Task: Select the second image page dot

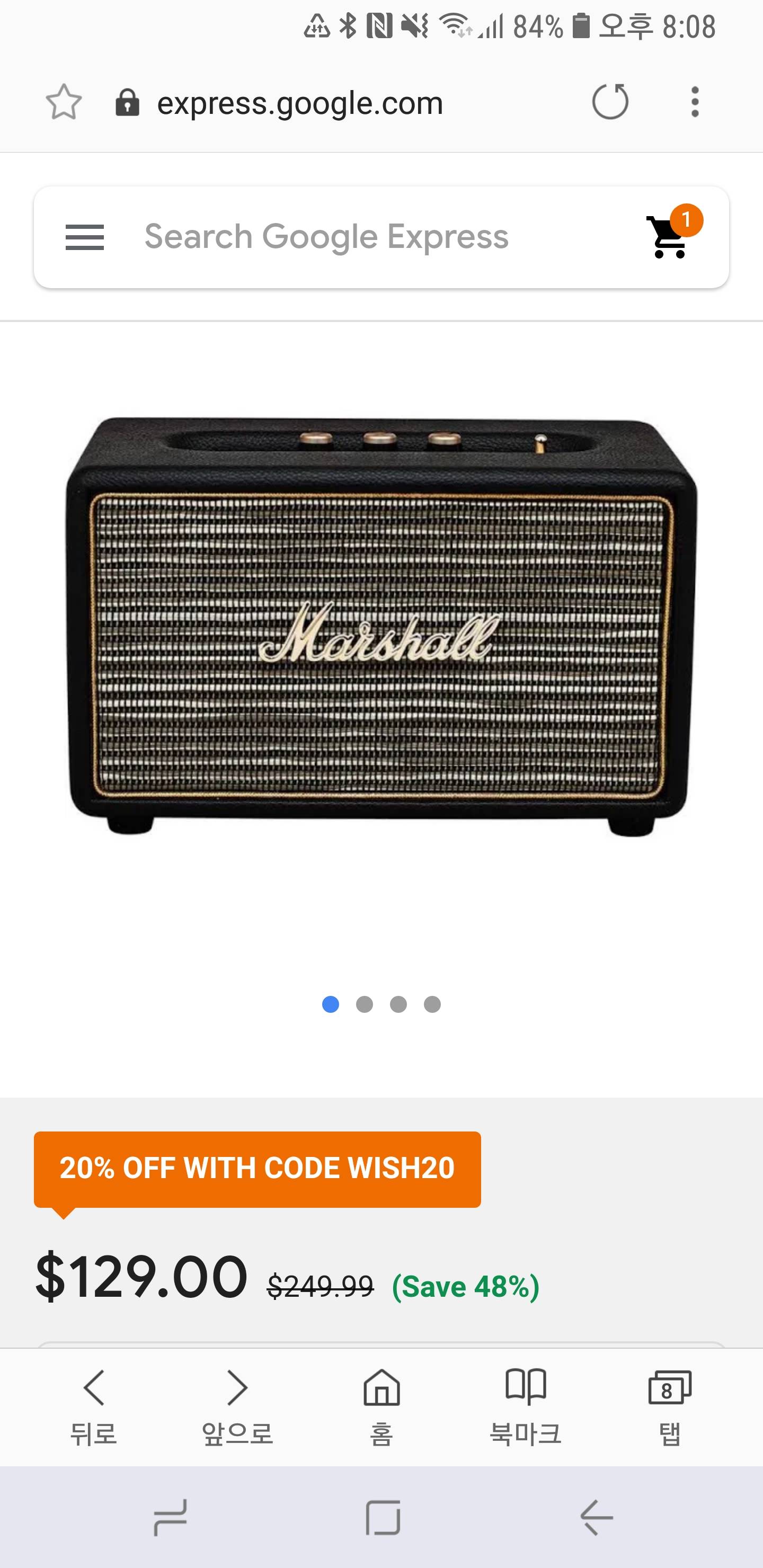Action: click(x=364, y=1004)
